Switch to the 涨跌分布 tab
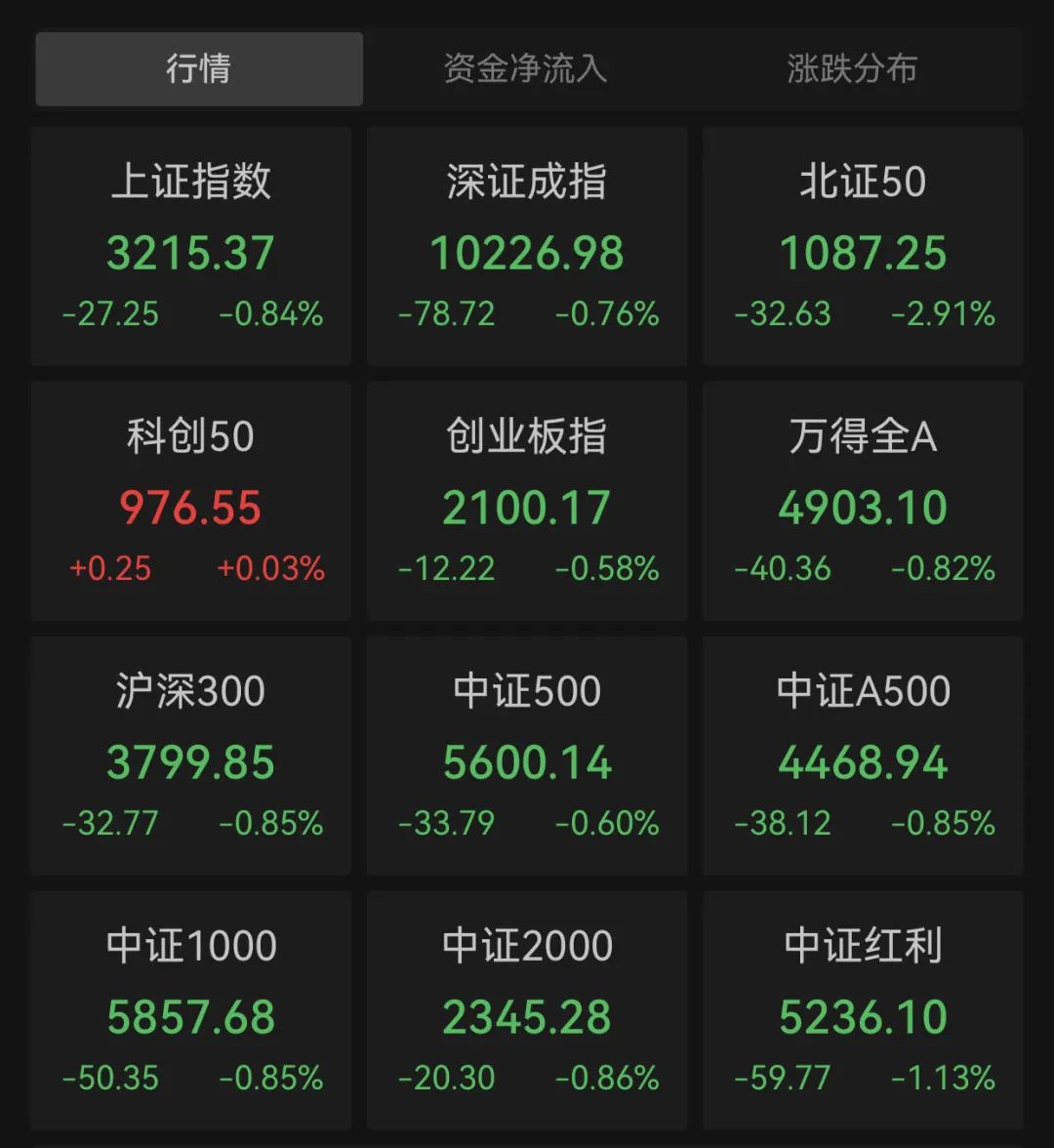Image resolution: width=1054 pixels, height=1148 pixels. pyautogui.click(x=850, y=68)
